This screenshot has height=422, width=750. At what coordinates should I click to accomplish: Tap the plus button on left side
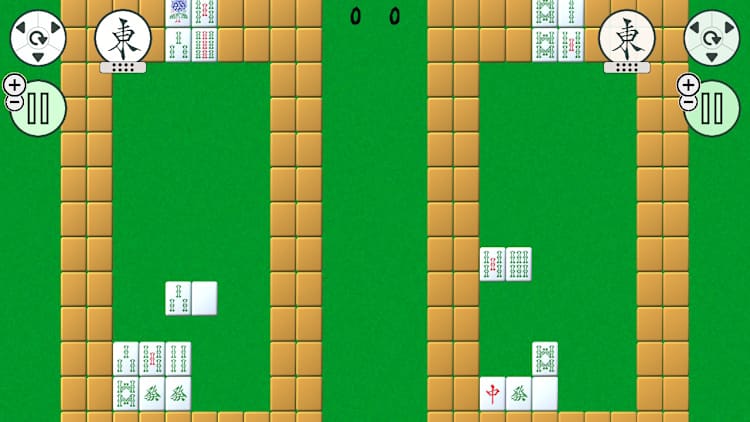click(x=14, y=84)
